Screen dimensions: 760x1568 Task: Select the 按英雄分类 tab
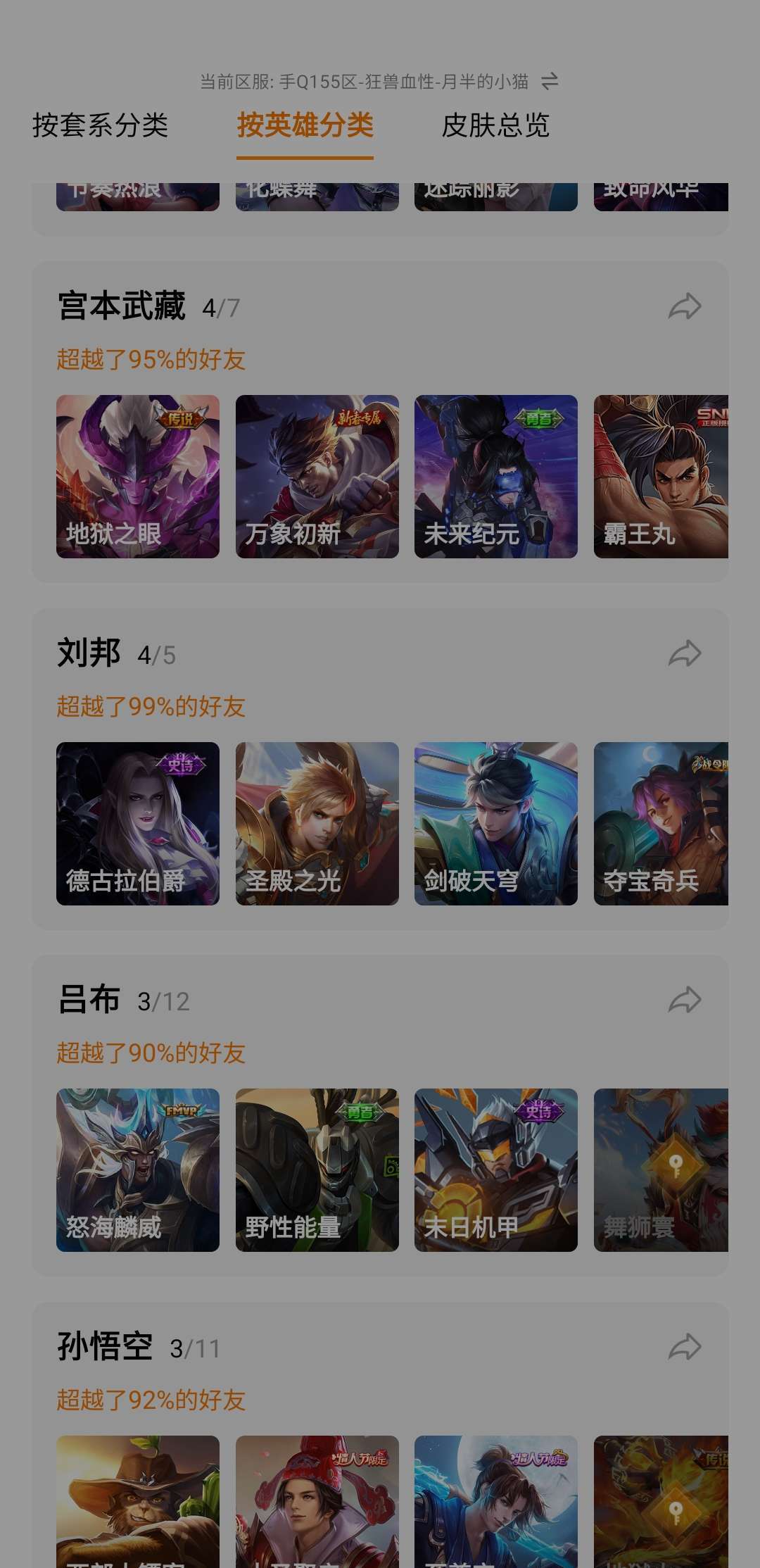coord(305,126)
